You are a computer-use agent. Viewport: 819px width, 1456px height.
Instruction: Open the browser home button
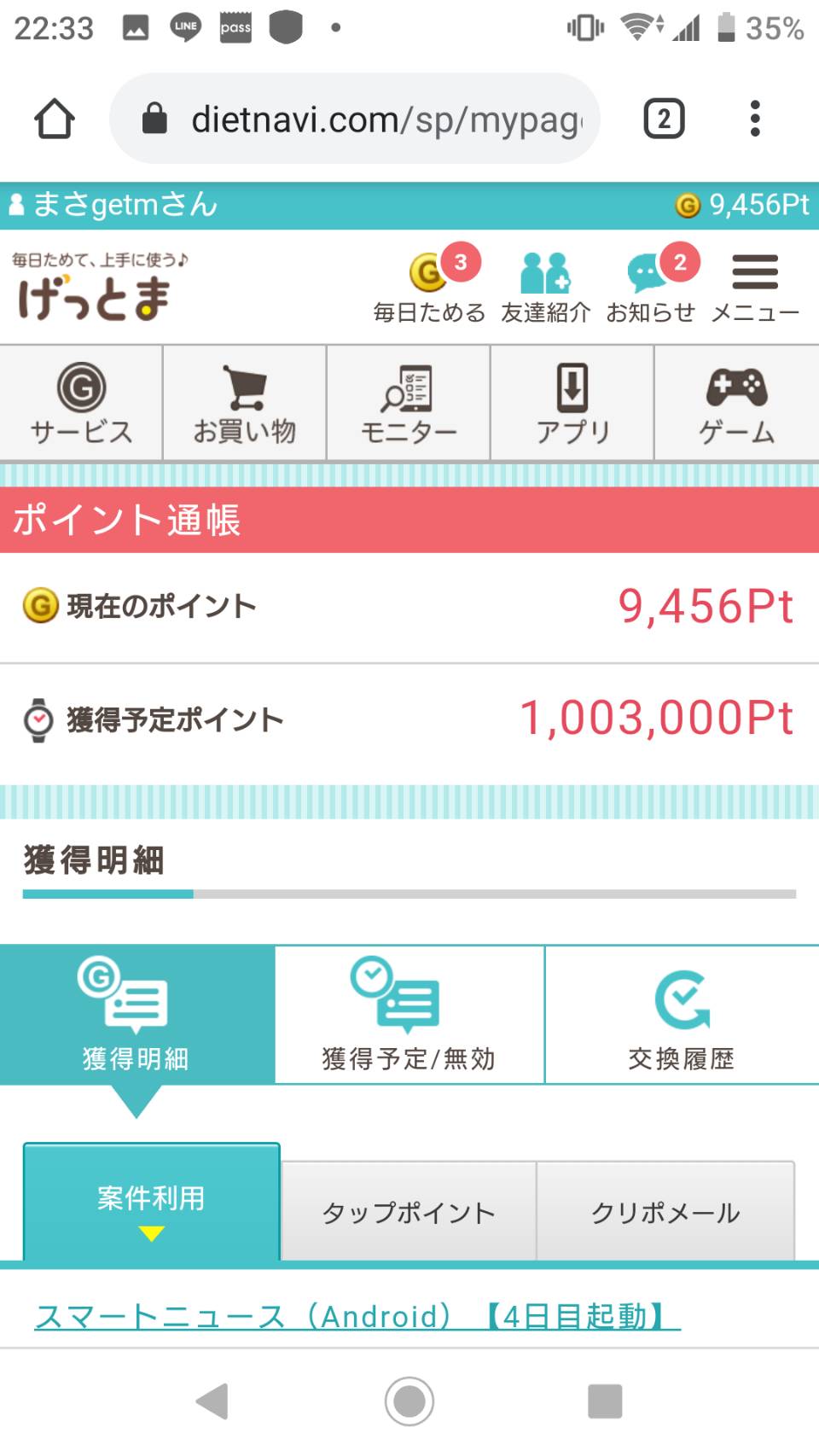(55, 119)
